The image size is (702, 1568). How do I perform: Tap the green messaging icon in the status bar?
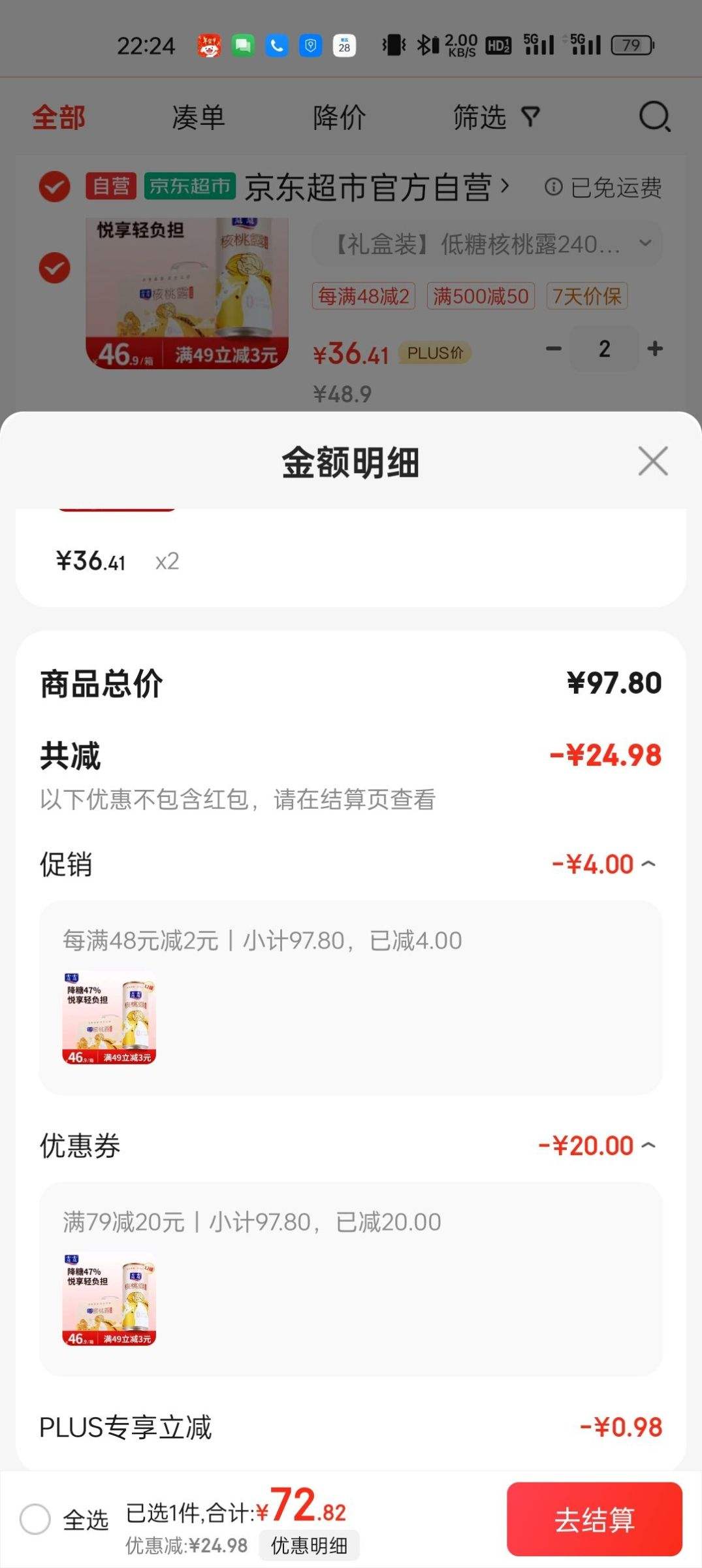click(x=242, y=44)
